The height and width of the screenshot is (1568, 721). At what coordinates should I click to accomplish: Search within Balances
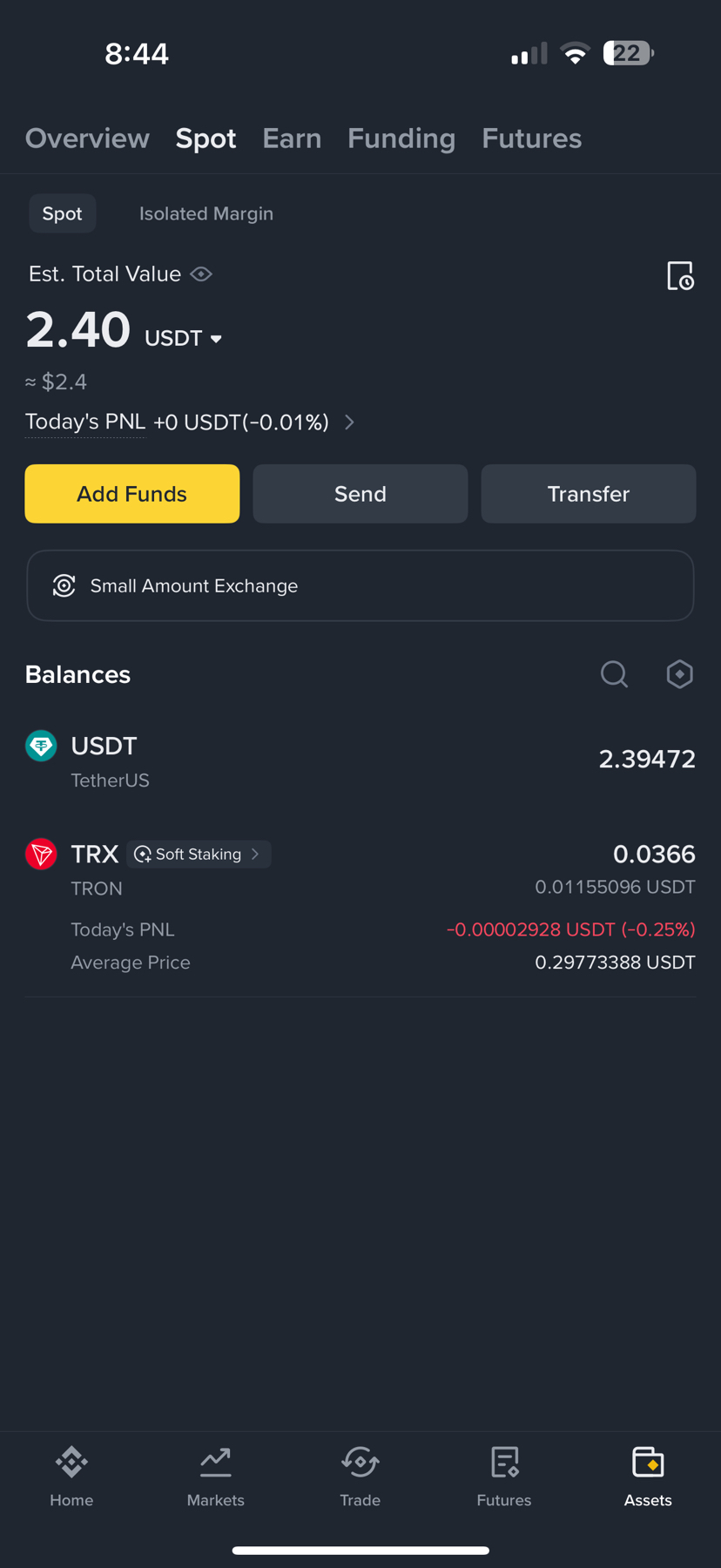pyautogui.click(x=614, y=674)
